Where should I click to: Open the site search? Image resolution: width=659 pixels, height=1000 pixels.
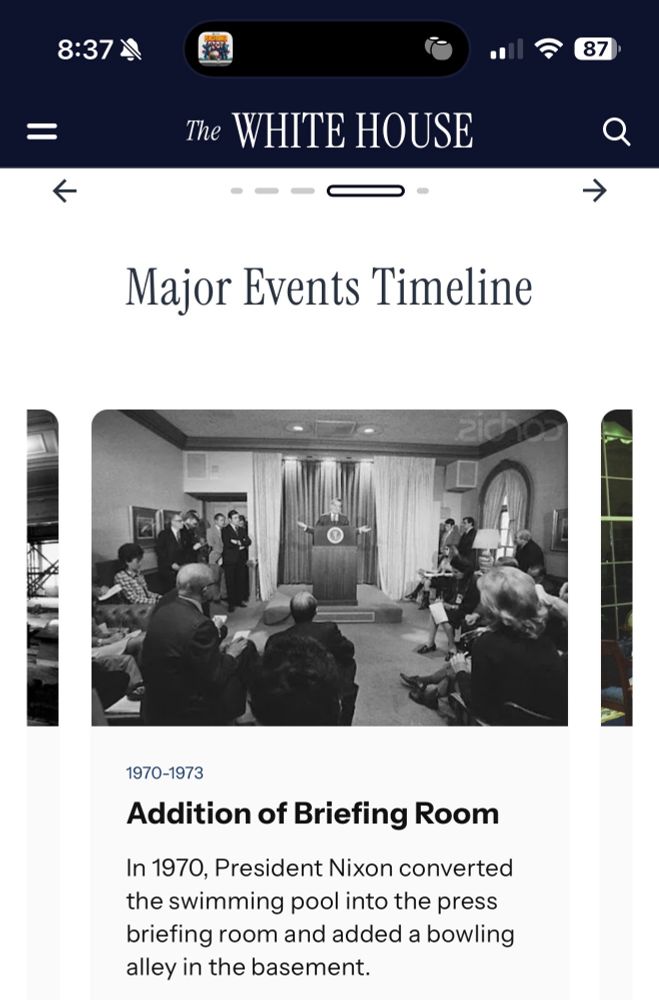pos(616,131)
